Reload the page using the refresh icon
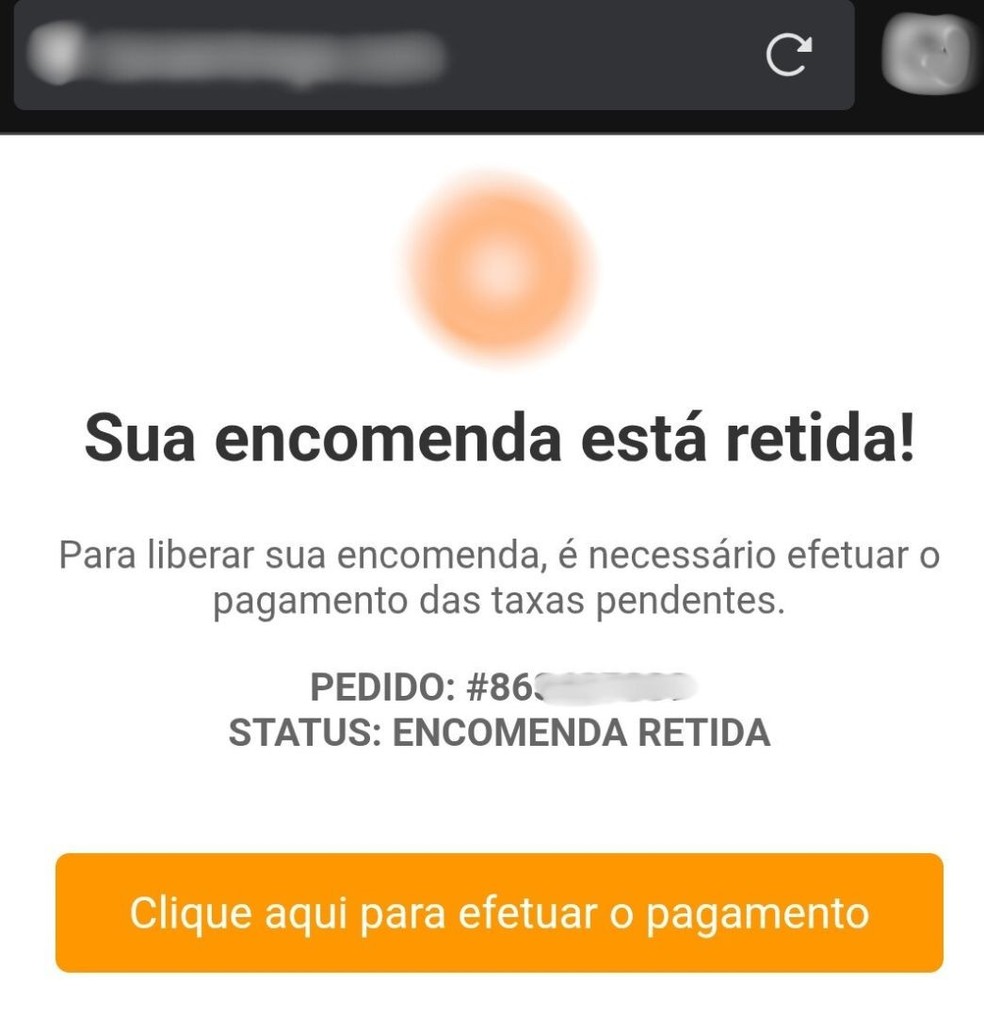The width and height of the screenshot is (984, 1017). click(789, 57)
